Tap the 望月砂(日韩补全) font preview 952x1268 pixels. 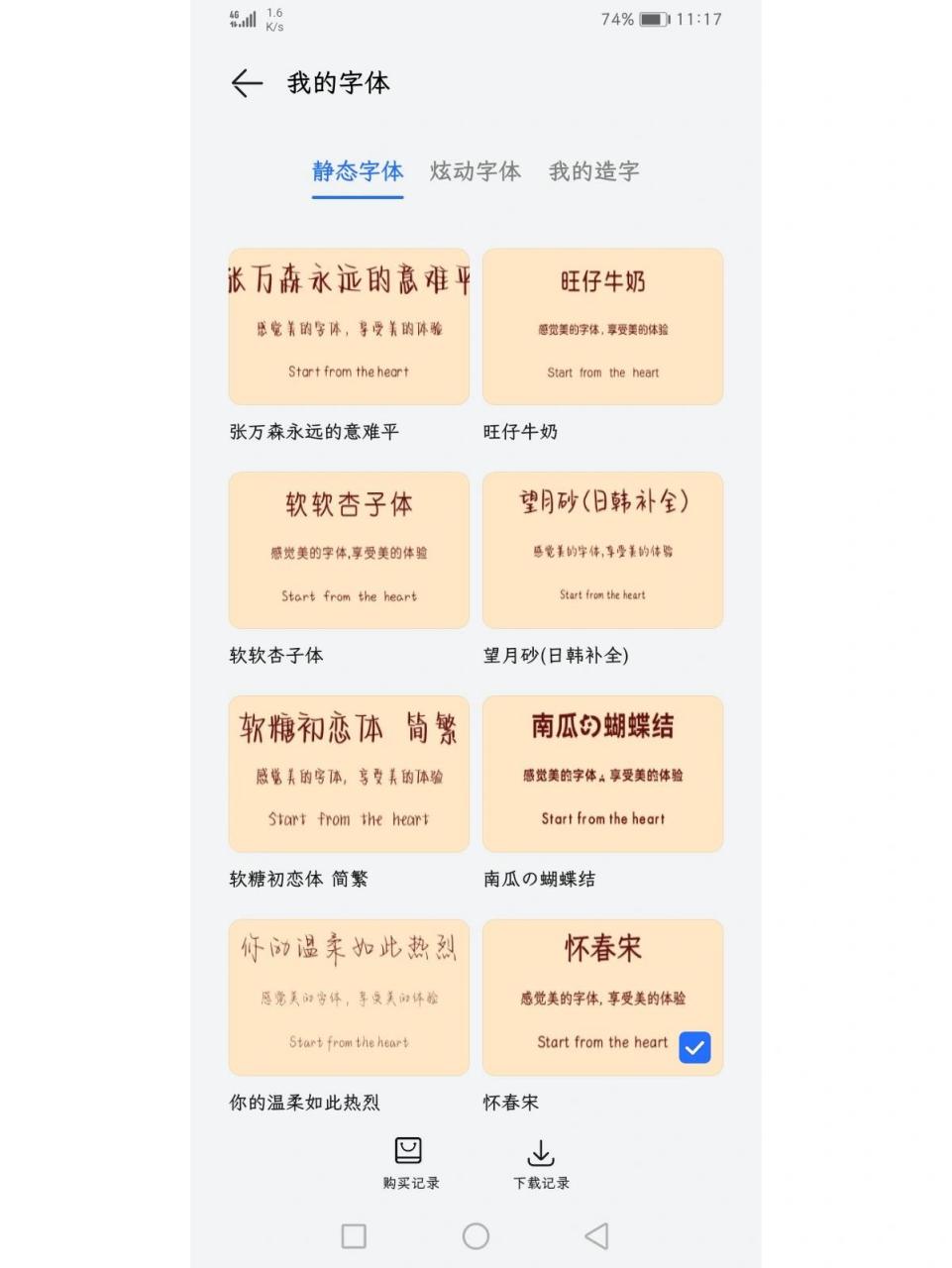click(603, 550)
